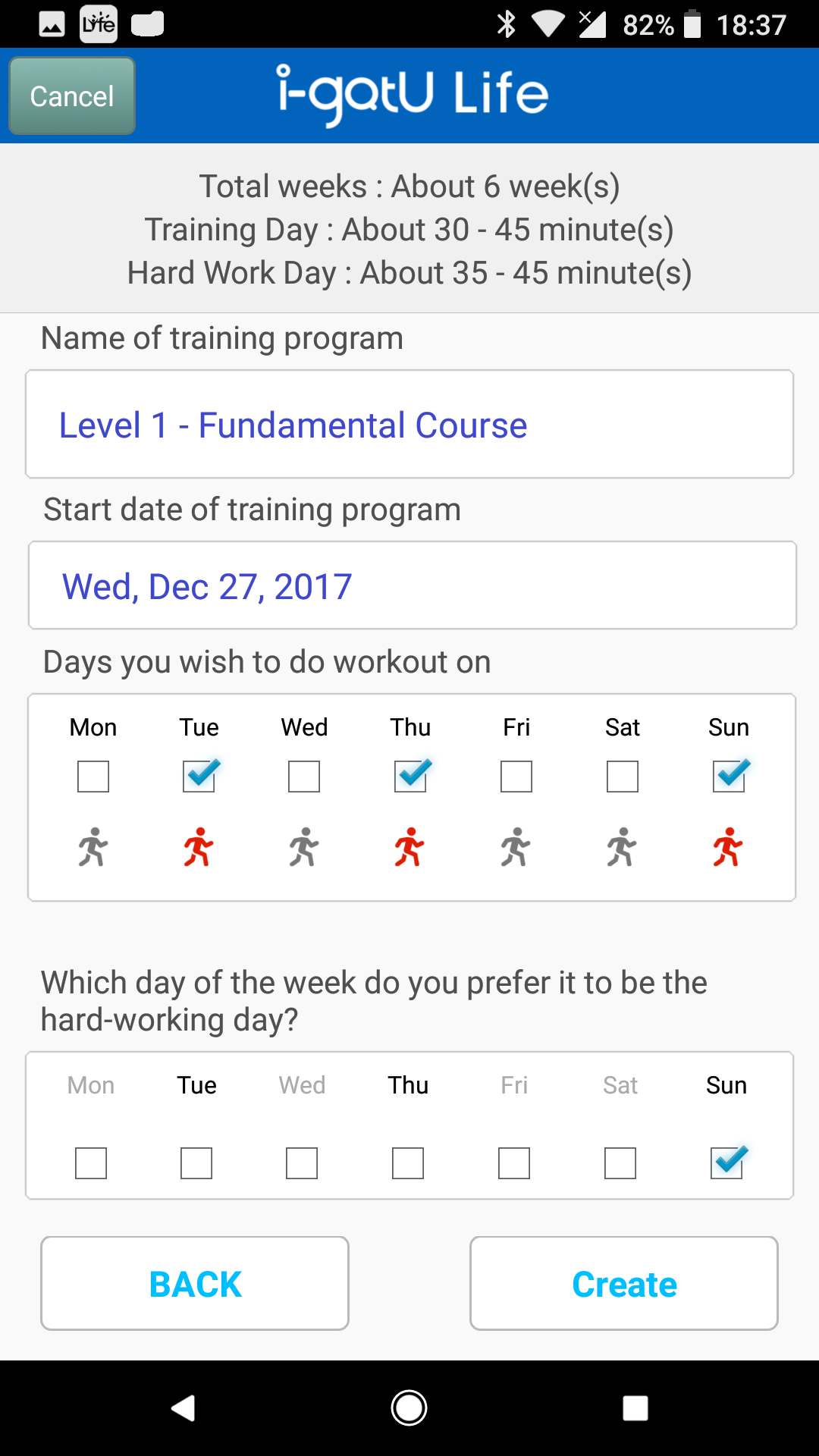This screenshot has width=819, height=1456.
Task: Go to previous step with BACK
Action: click(x=195, y=1283)
